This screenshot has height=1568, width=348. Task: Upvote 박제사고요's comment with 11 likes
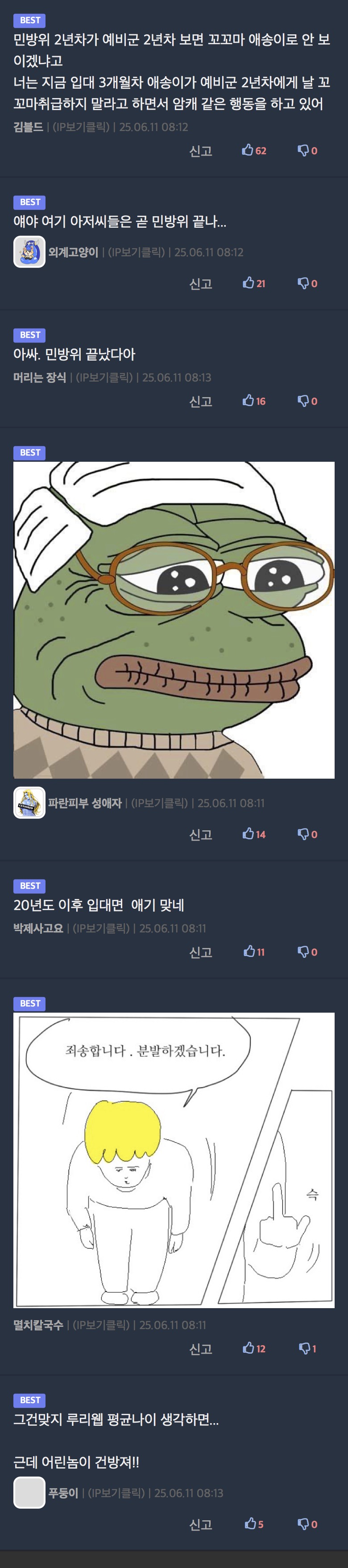pyautogui.click(x=253, y=952)
